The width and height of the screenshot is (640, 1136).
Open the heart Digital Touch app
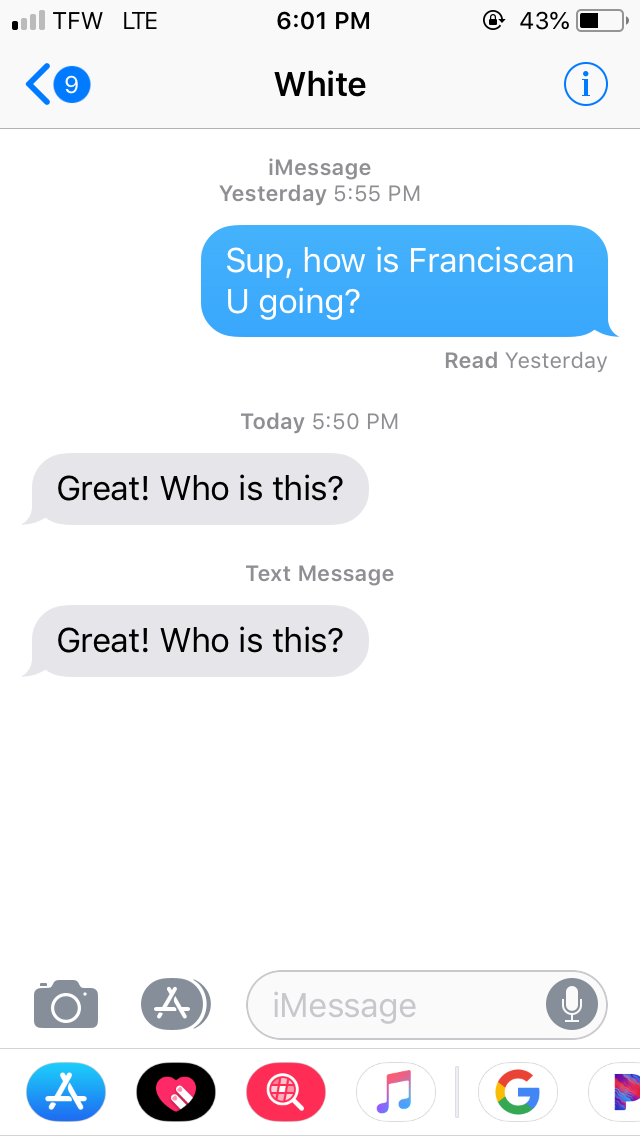[x=176, y=1090]
